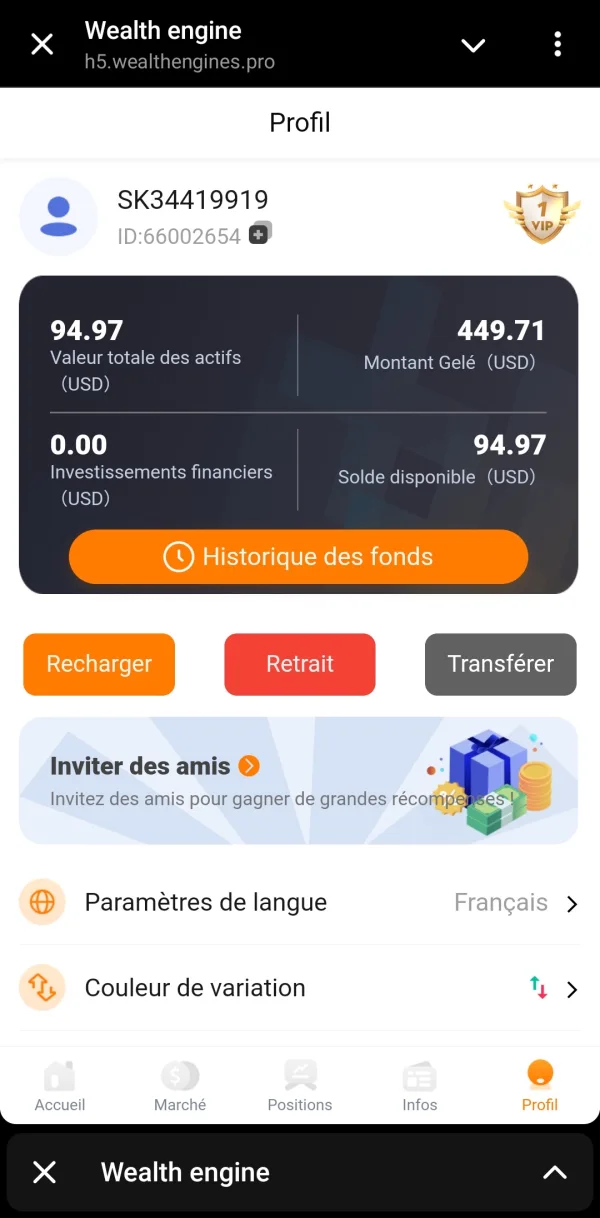600x1218 pixels.
Task: Select the Retrait button
Action: click(300, 664)
